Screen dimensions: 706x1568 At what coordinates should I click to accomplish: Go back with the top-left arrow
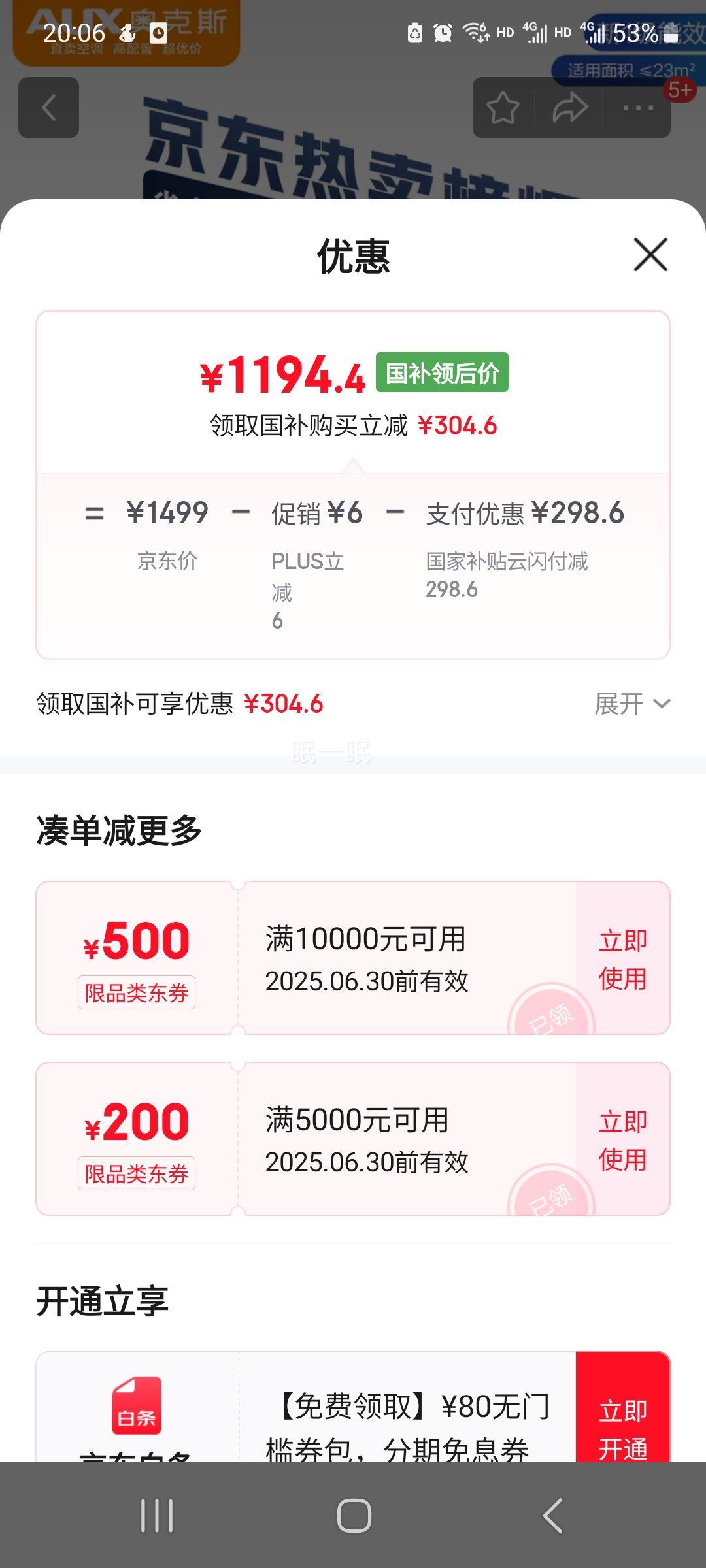[49, 108]
